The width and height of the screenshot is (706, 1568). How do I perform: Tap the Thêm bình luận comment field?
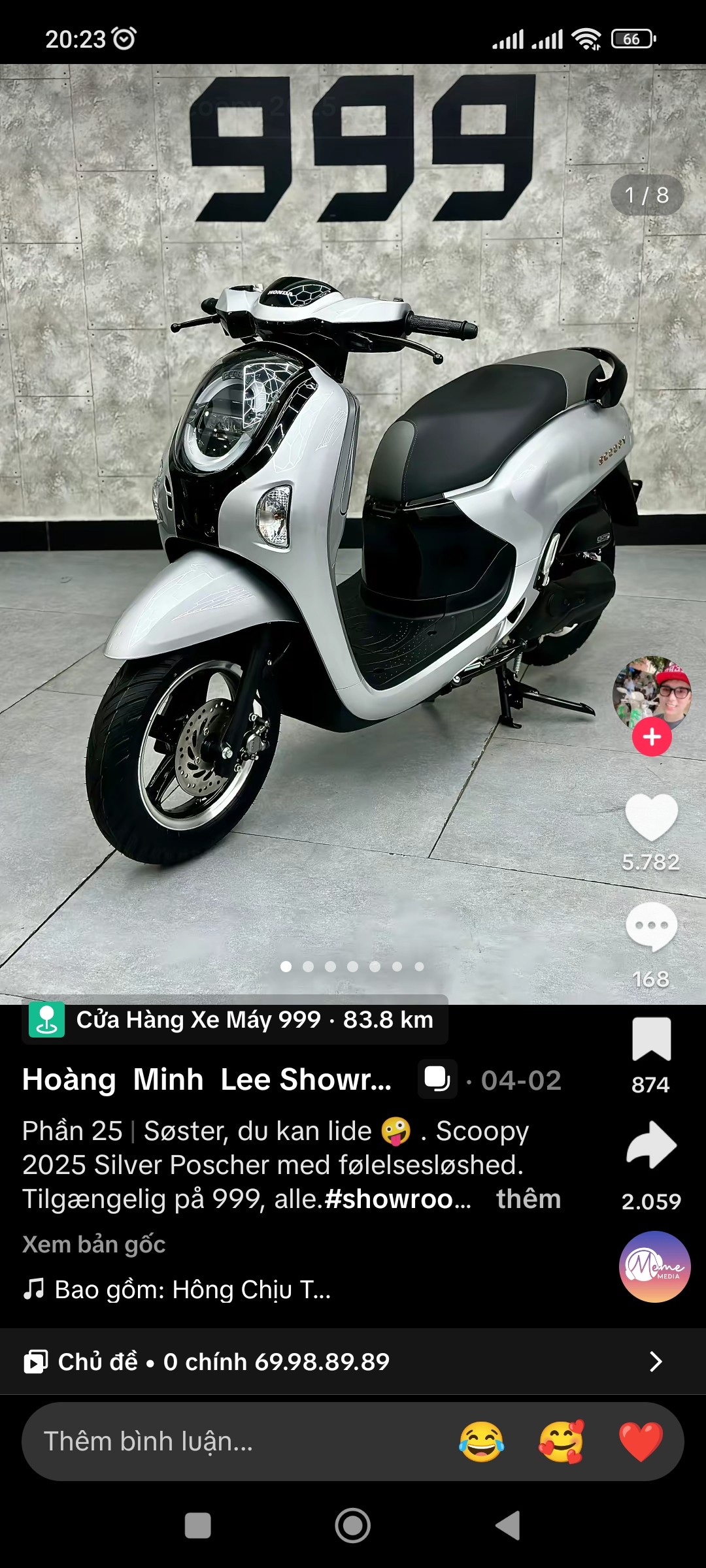pyautogui.click(x=229, y=1441)
